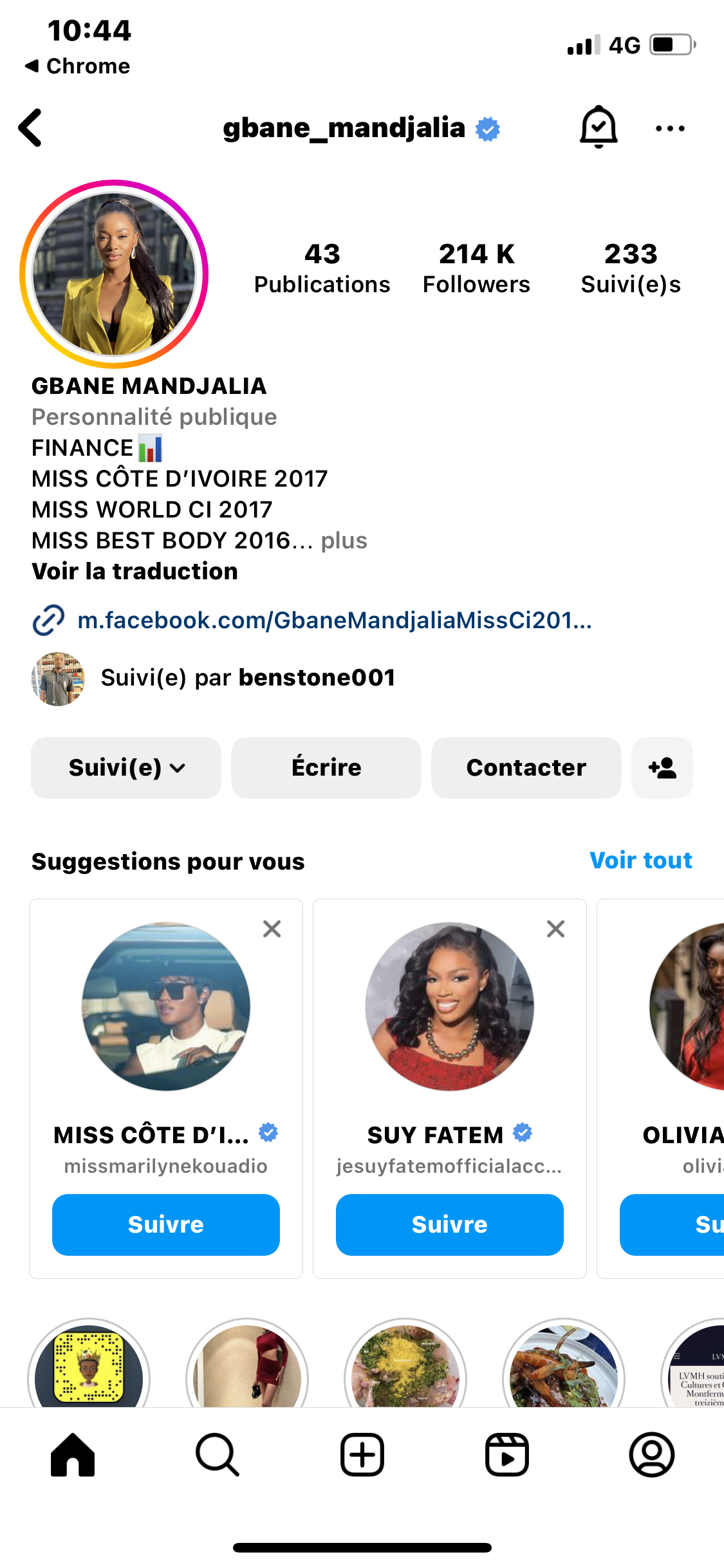724x1568 pixels.
Task: Tap Voir tout for suggestions
Action: click(x=640, y=861)
